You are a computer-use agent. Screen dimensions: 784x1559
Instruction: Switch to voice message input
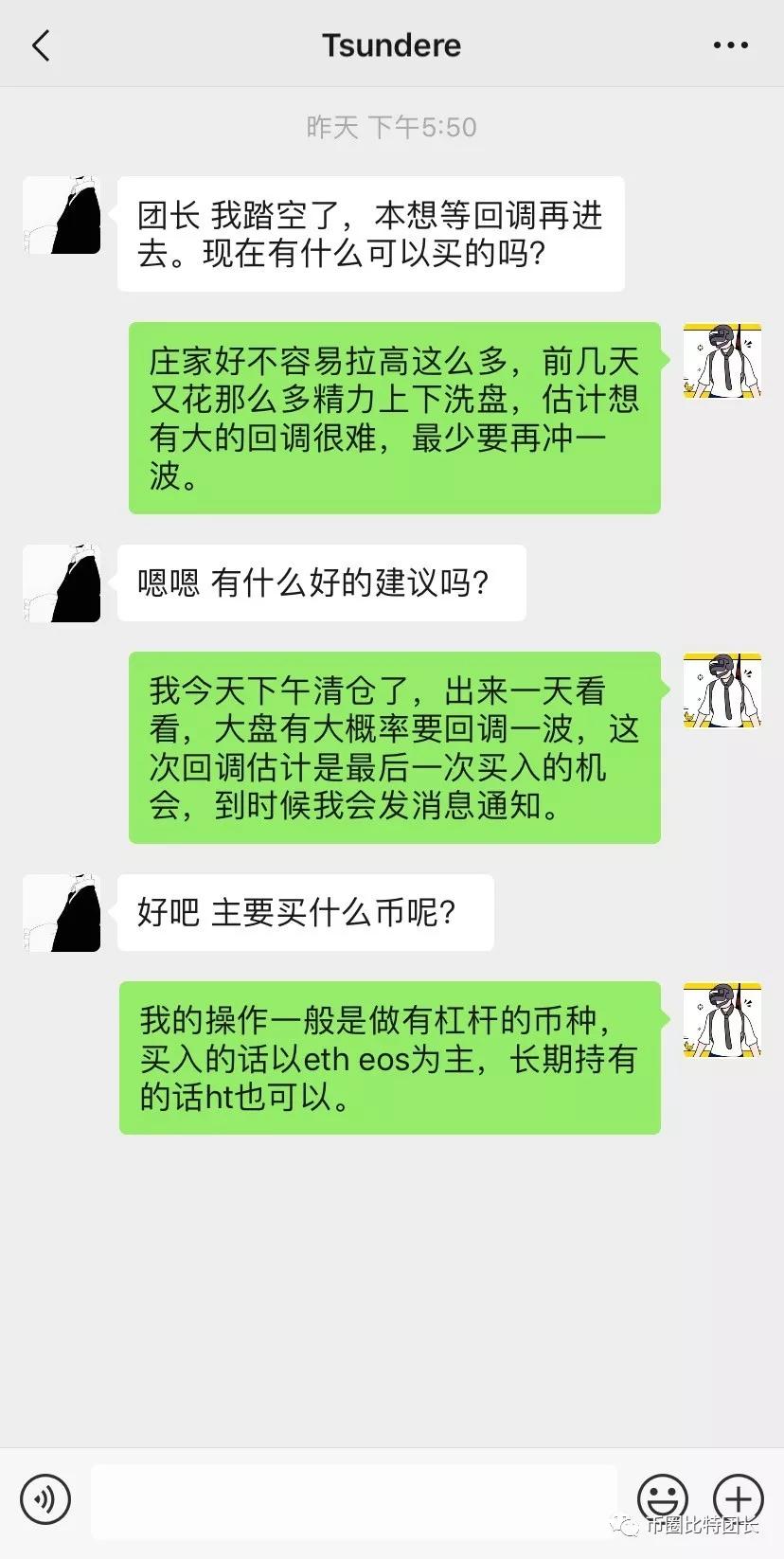[45, 1499]
